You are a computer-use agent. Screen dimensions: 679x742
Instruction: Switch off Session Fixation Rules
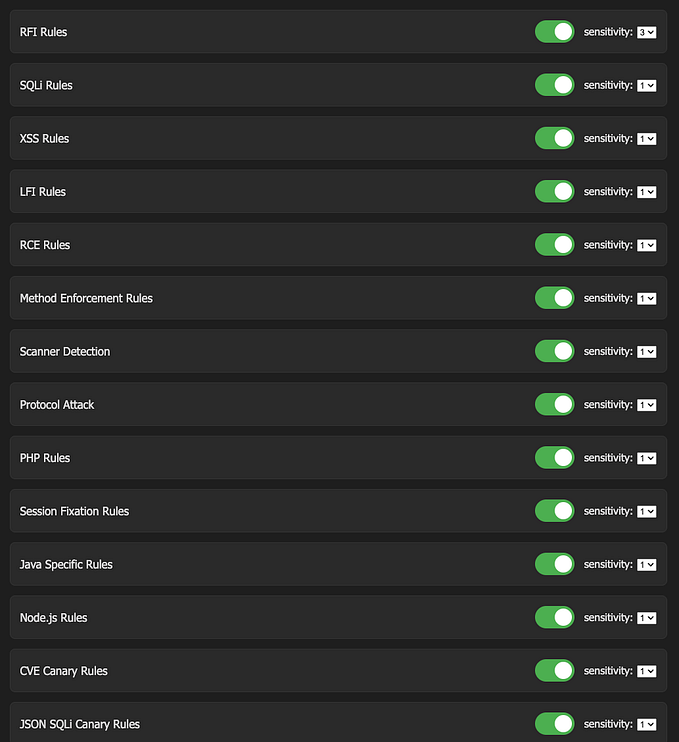[554, 511]
